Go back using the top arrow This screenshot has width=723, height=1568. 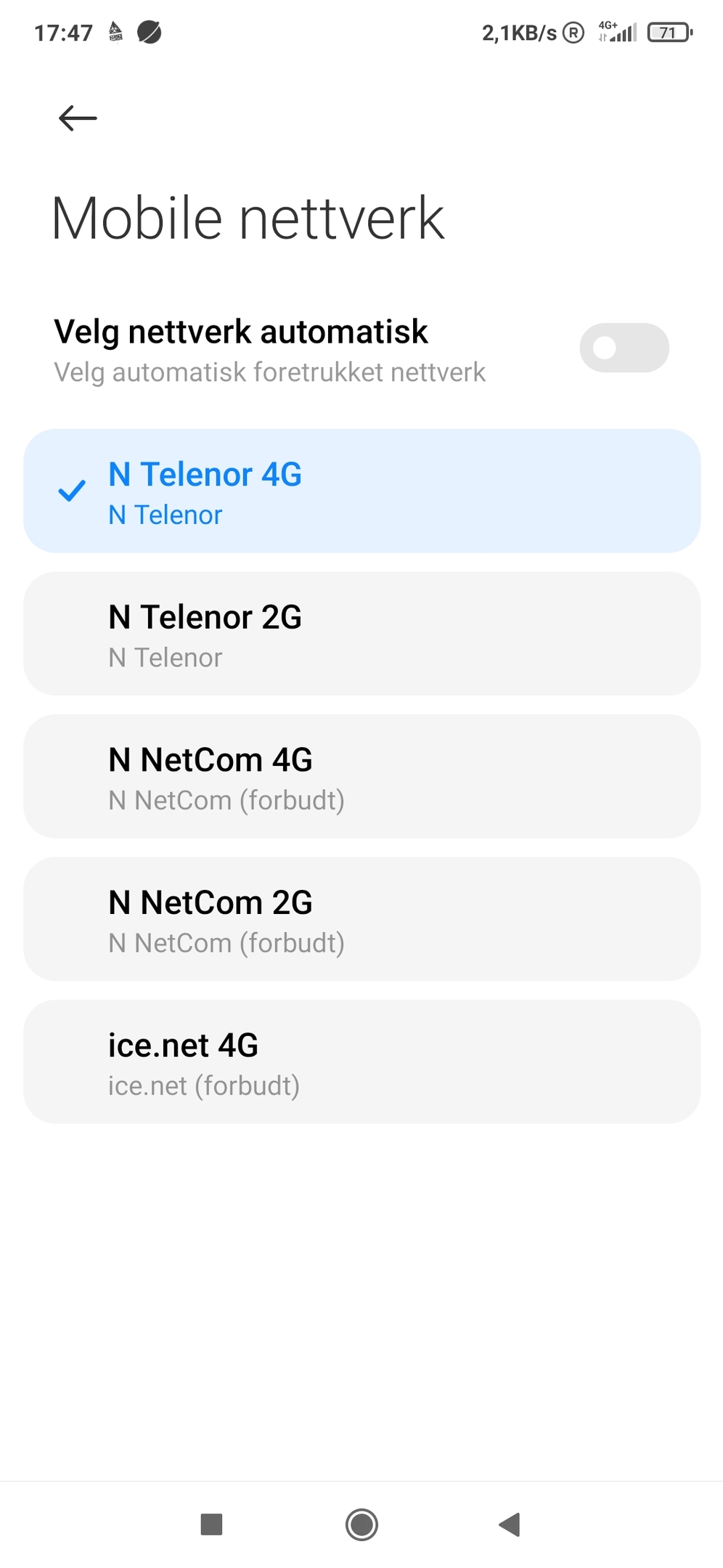click(78, 118)
